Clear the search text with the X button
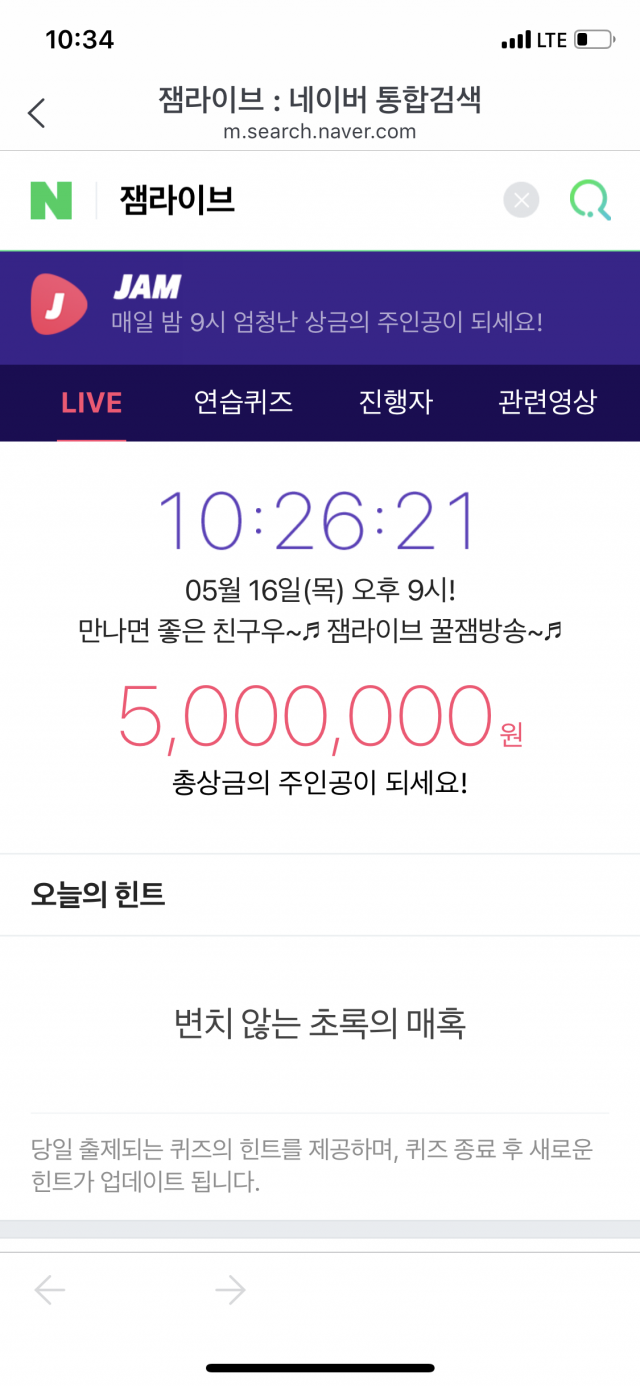Viewport: 640px width, 1386px height. (x=520, y=201)
